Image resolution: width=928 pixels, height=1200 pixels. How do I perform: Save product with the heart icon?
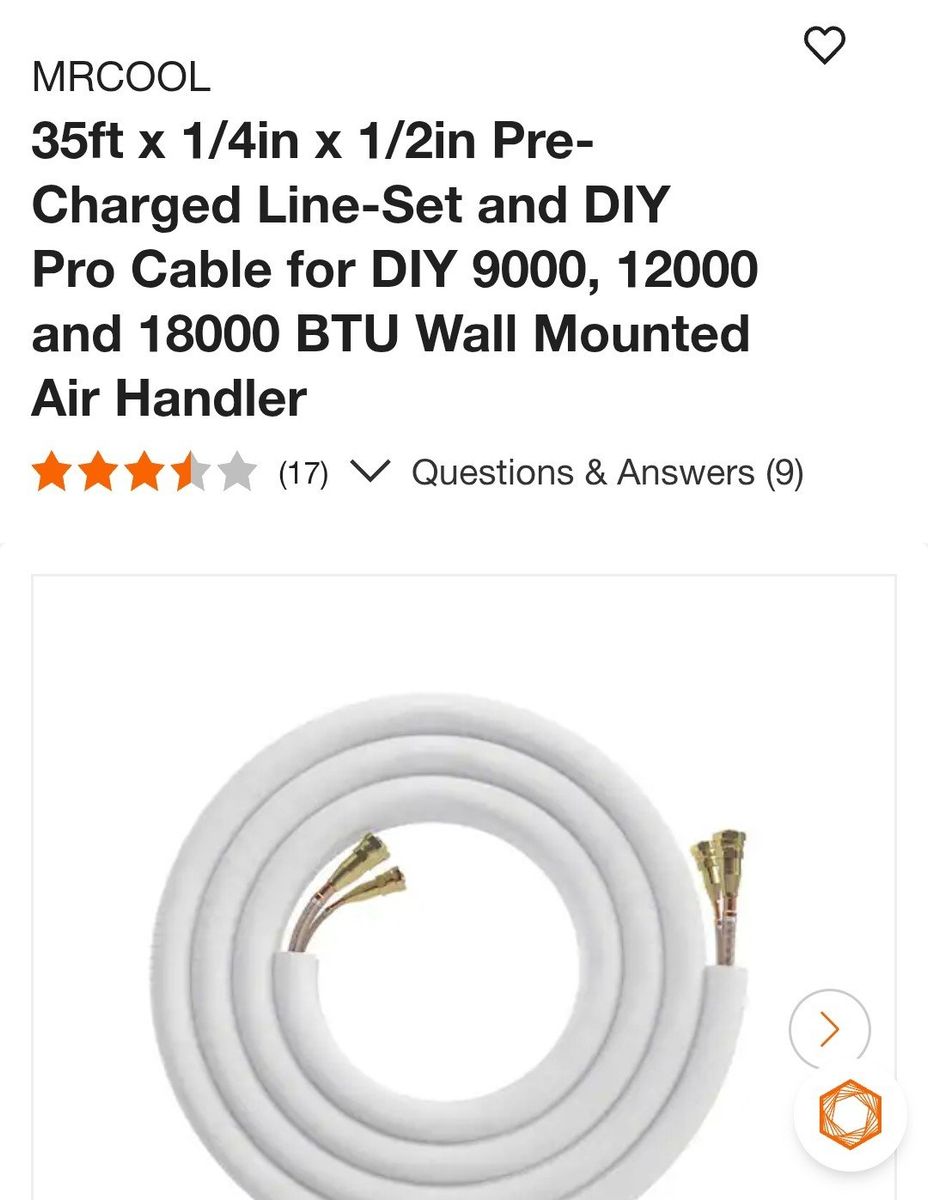coord(824,45)
